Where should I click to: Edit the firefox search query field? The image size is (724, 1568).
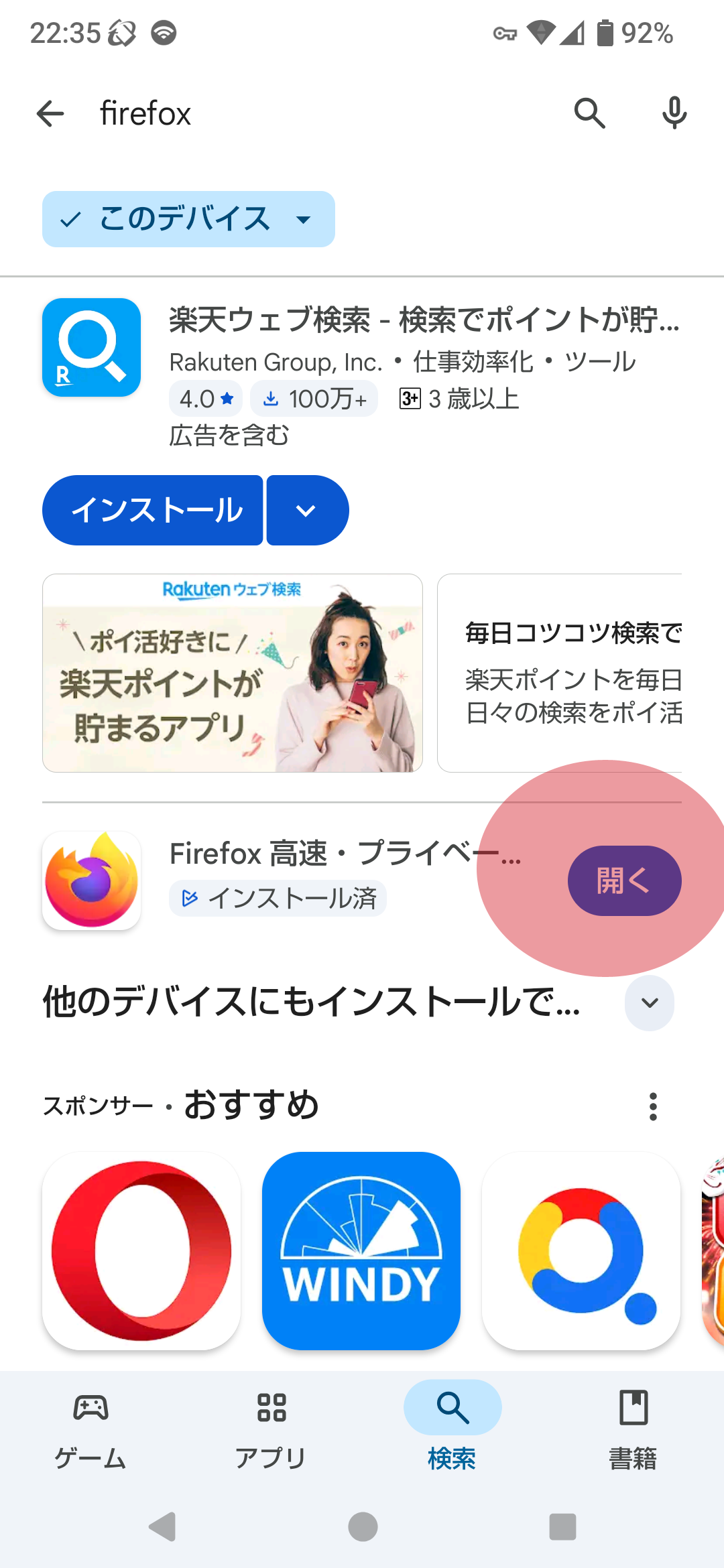tap(322, 113)
